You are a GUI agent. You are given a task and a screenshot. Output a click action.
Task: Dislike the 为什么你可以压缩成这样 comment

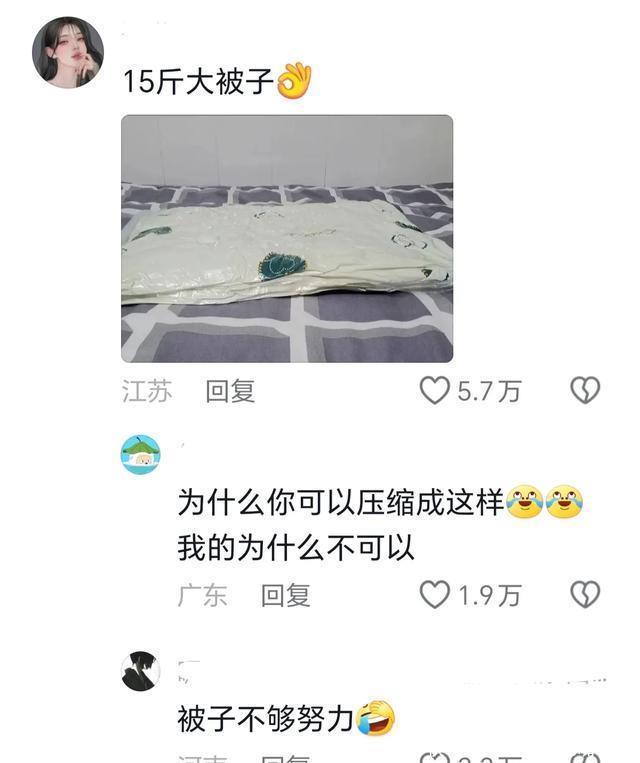pyautogui.click(x=585, y=595)
